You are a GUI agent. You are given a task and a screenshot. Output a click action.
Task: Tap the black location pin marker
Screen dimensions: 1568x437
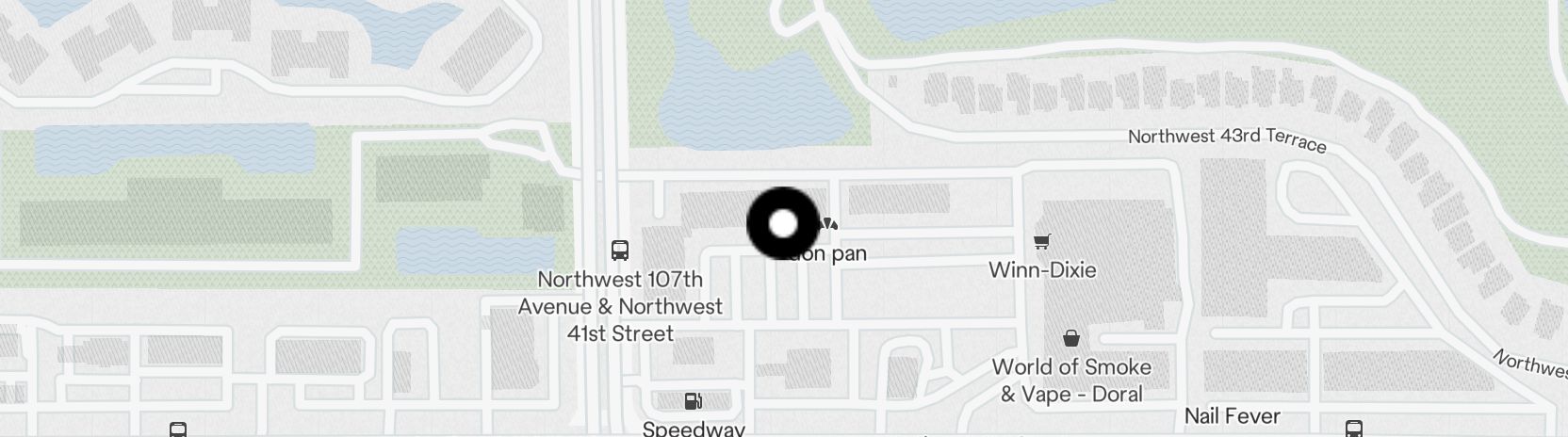(783, 224)
